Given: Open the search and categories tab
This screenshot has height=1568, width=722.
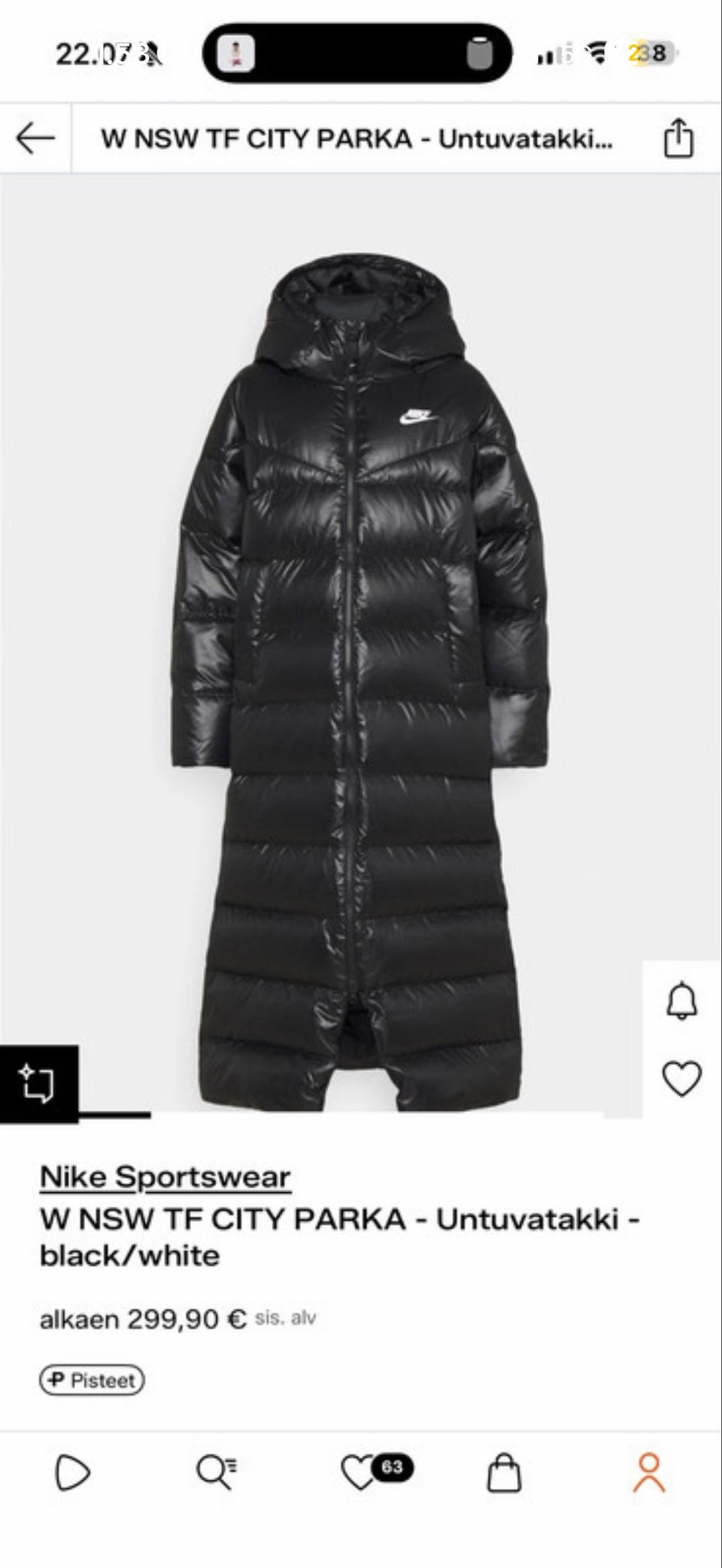Looking at the screenshot, I should tap(217, 1473).
